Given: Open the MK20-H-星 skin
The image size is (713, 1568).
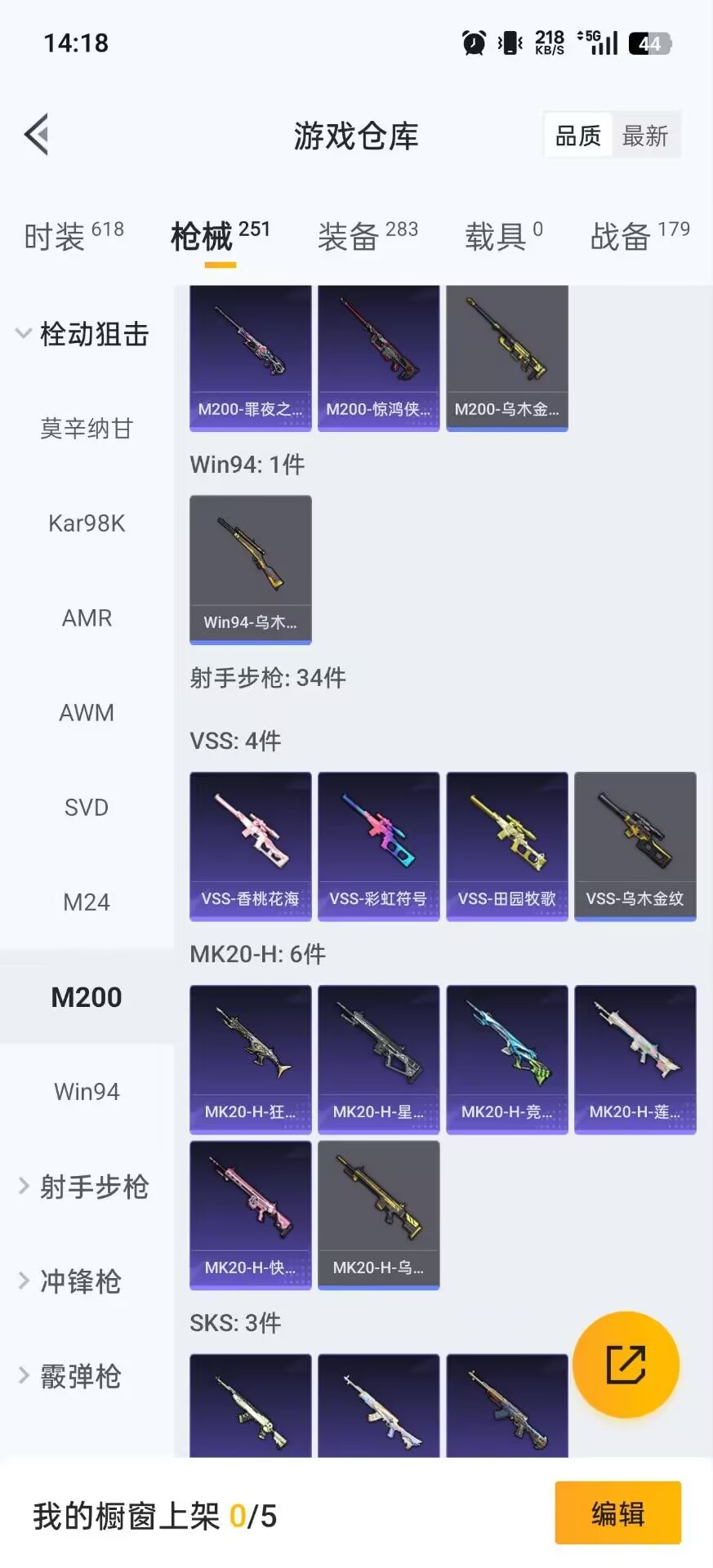Looking at the screenshot, I should pyautogui.click(x=378, y=1058).
